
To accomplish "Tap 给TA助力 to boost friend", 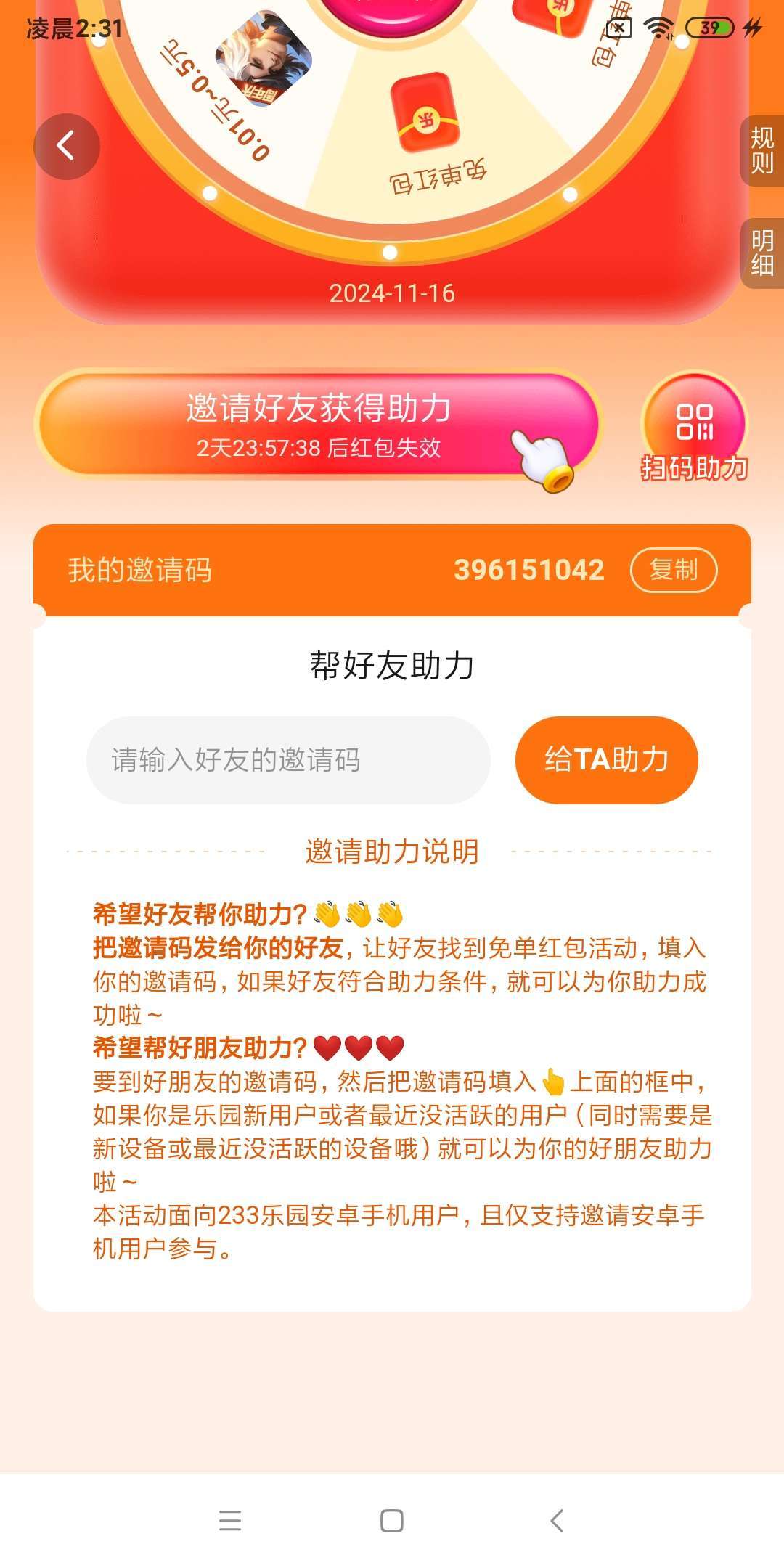I will click(606, 760).
